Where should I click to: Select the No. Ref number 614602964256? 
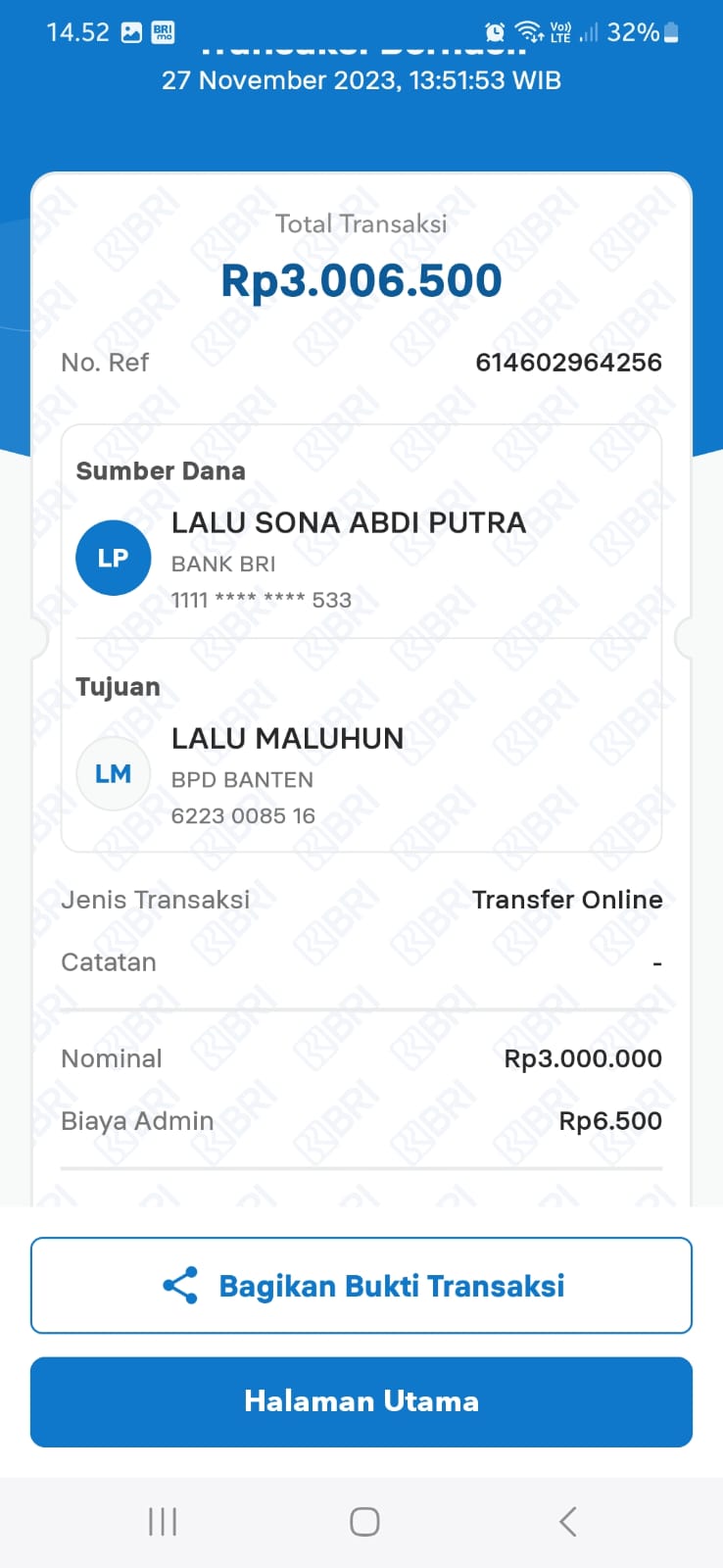pyautogui.click(x=569, y=362)
